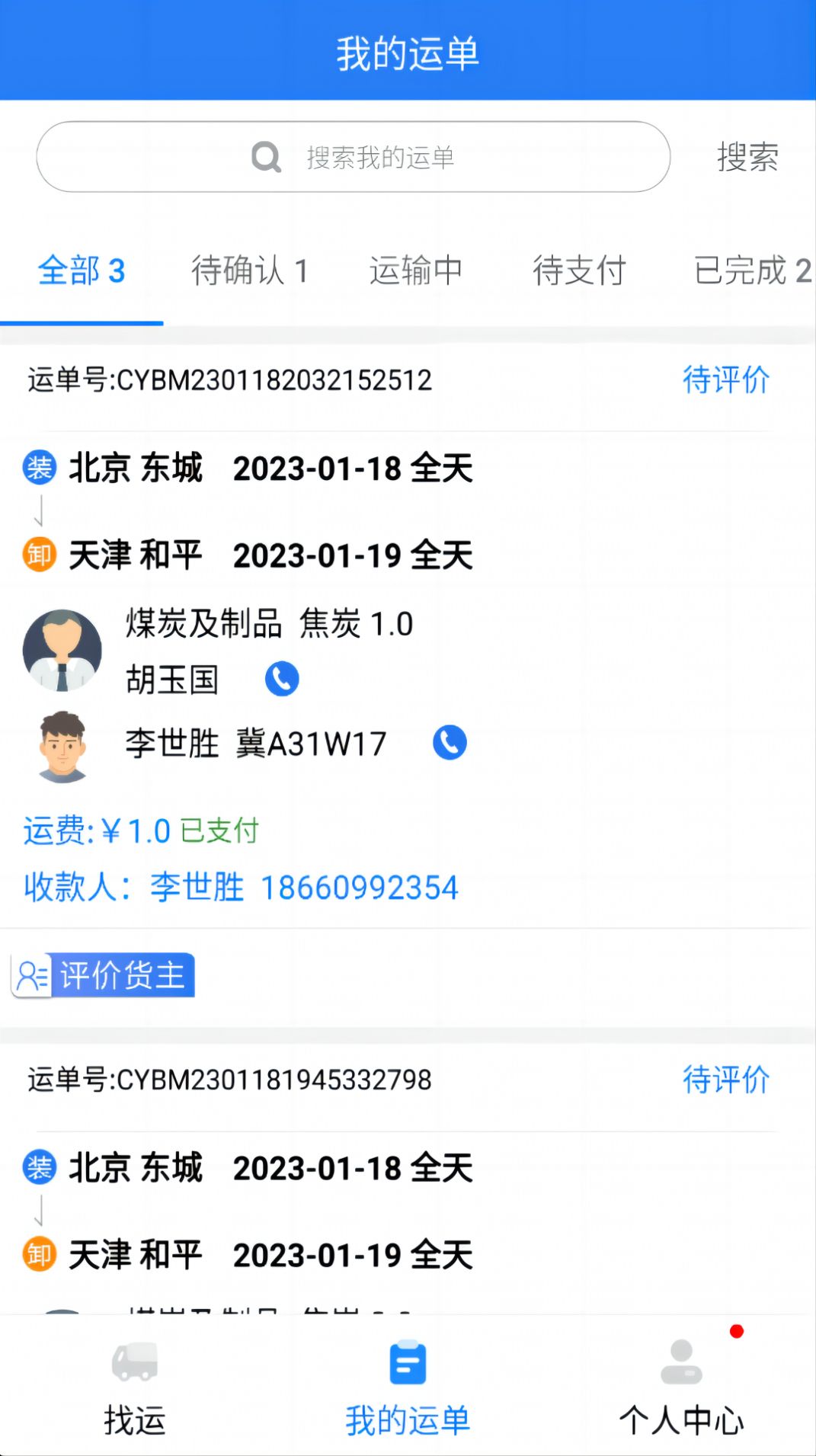This screenshot has width=816, height=1456.
Task: Select 我的运单 clipboard icon
Action: (406, 1362)
